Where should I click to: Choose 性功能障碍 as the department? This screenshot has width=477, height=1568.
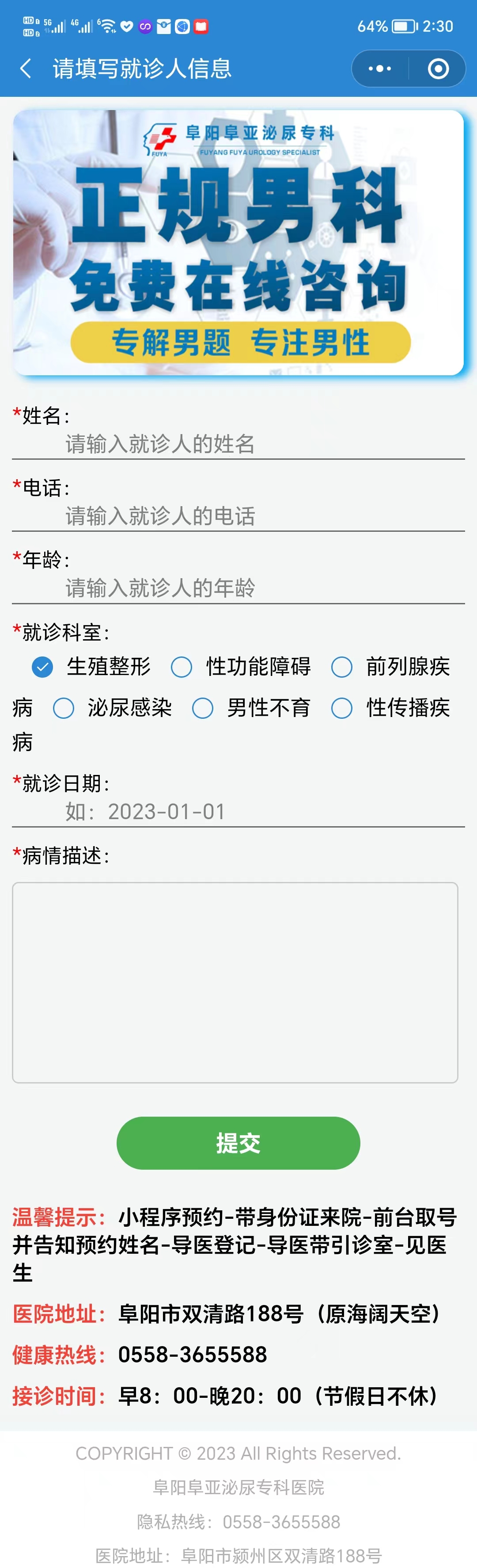pos(182,667)
